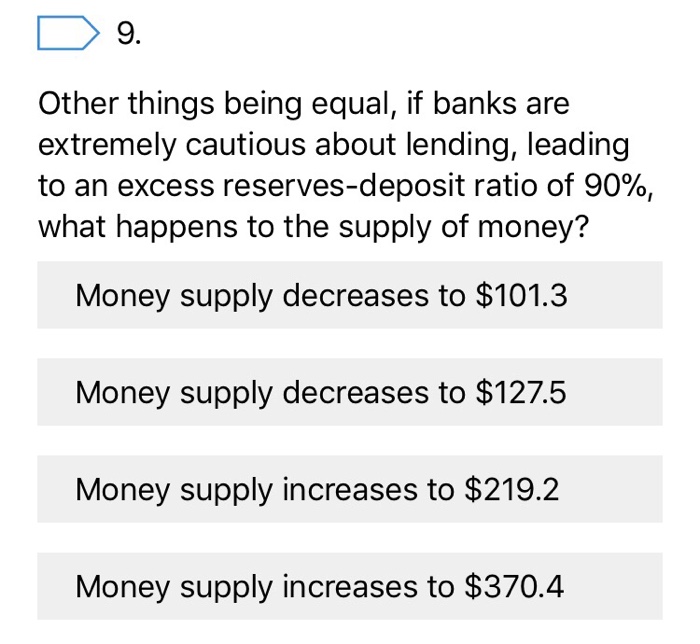The image size is (700, 644).
Task: Answer 'Money supply increases to $370.4'
Action: coord(349,586)
